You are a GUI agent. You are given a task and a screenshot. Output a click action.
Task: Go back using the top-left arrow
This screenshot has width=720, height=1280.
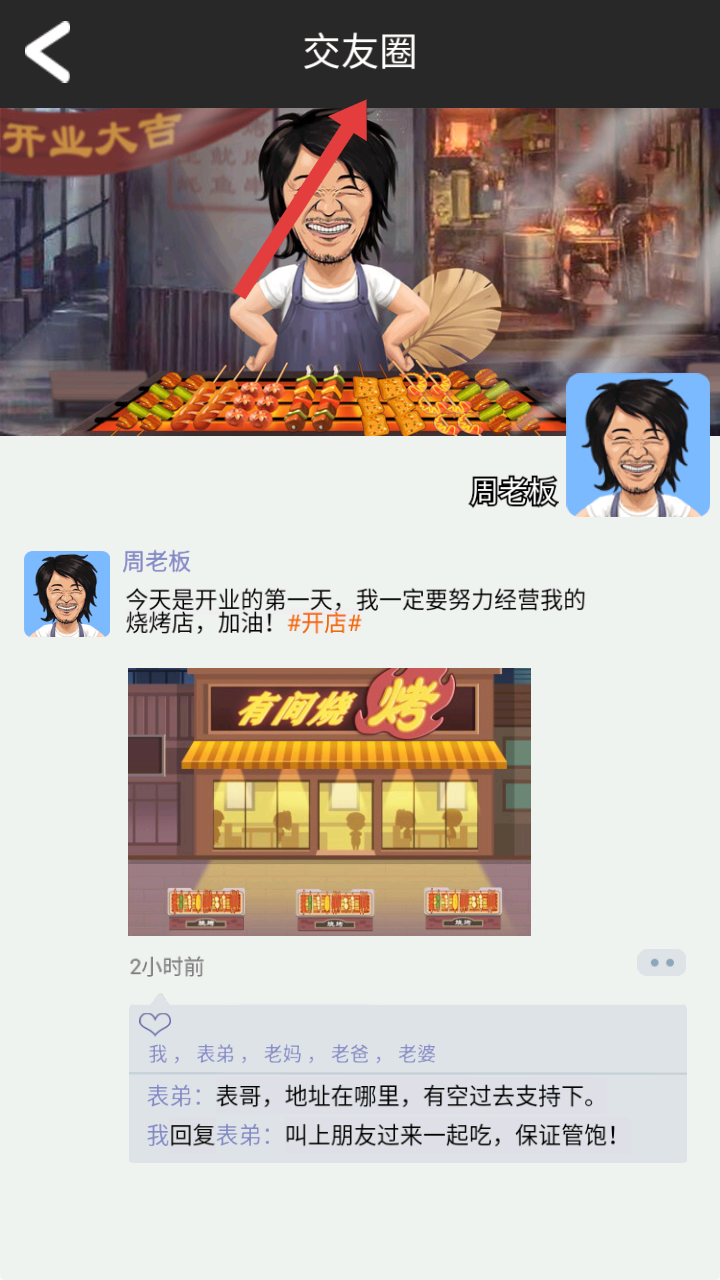point(48,52)
